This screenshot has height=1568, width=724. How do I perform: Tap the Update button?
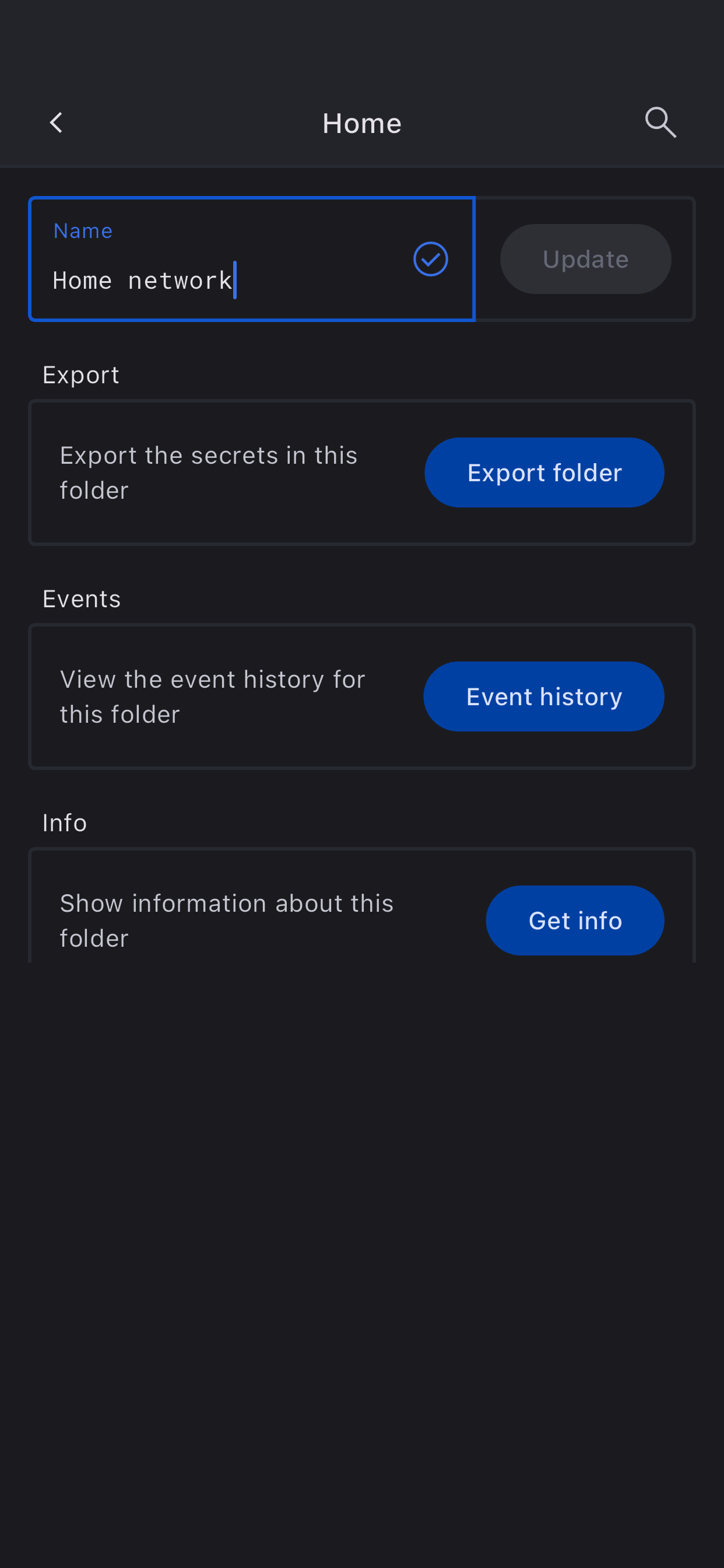click(x=585, y=260)
